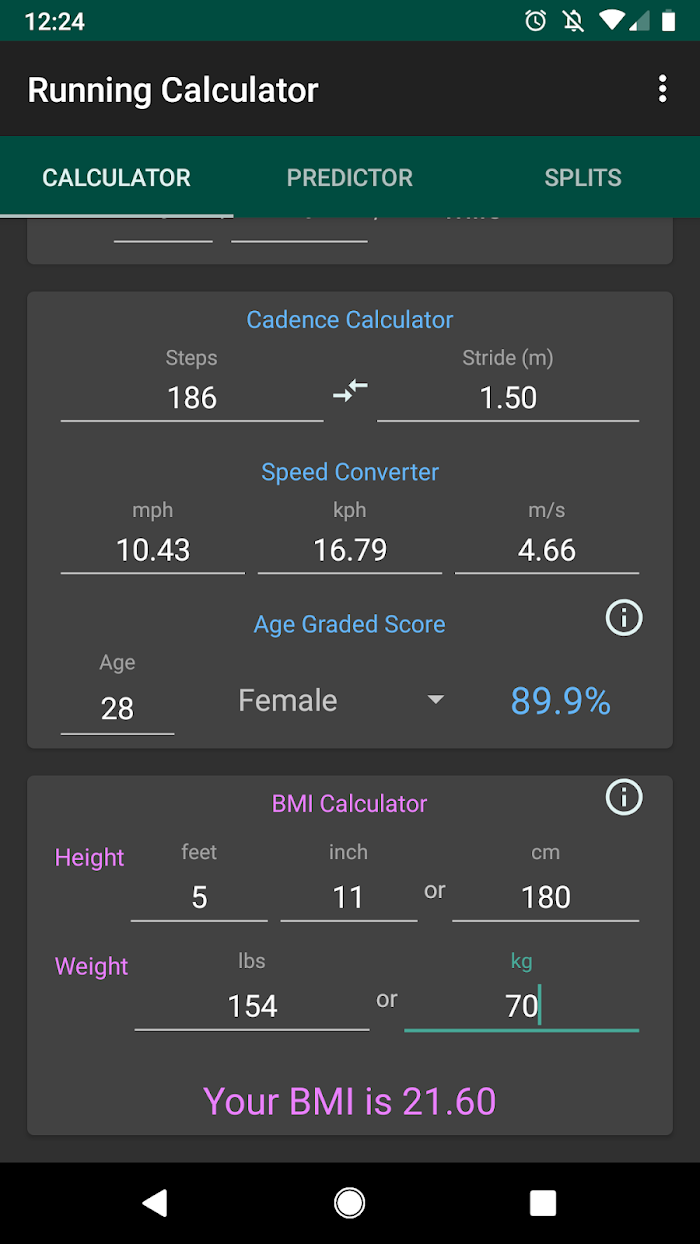This screenshot has width=700, height=1244.
Task: Edit the kph speed field
Action: [350, 550]
